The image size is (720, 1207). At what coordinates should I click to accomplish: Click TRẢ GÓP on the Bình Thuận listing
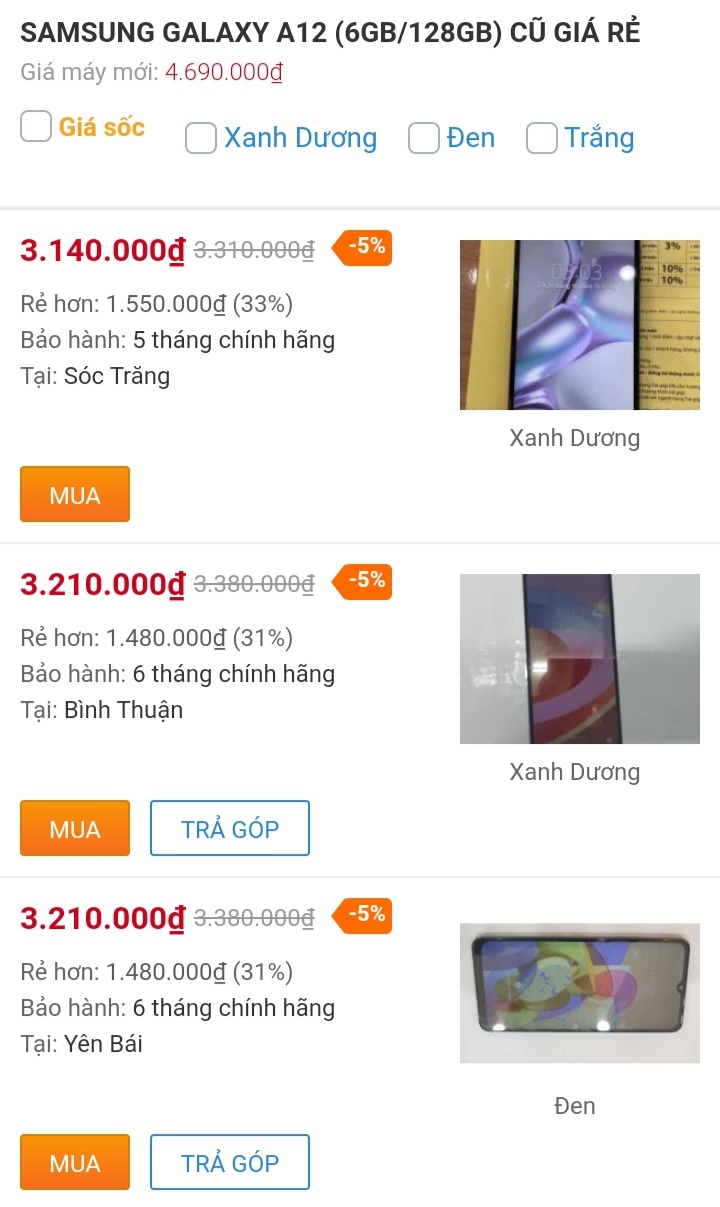click(x=229, y=828)
